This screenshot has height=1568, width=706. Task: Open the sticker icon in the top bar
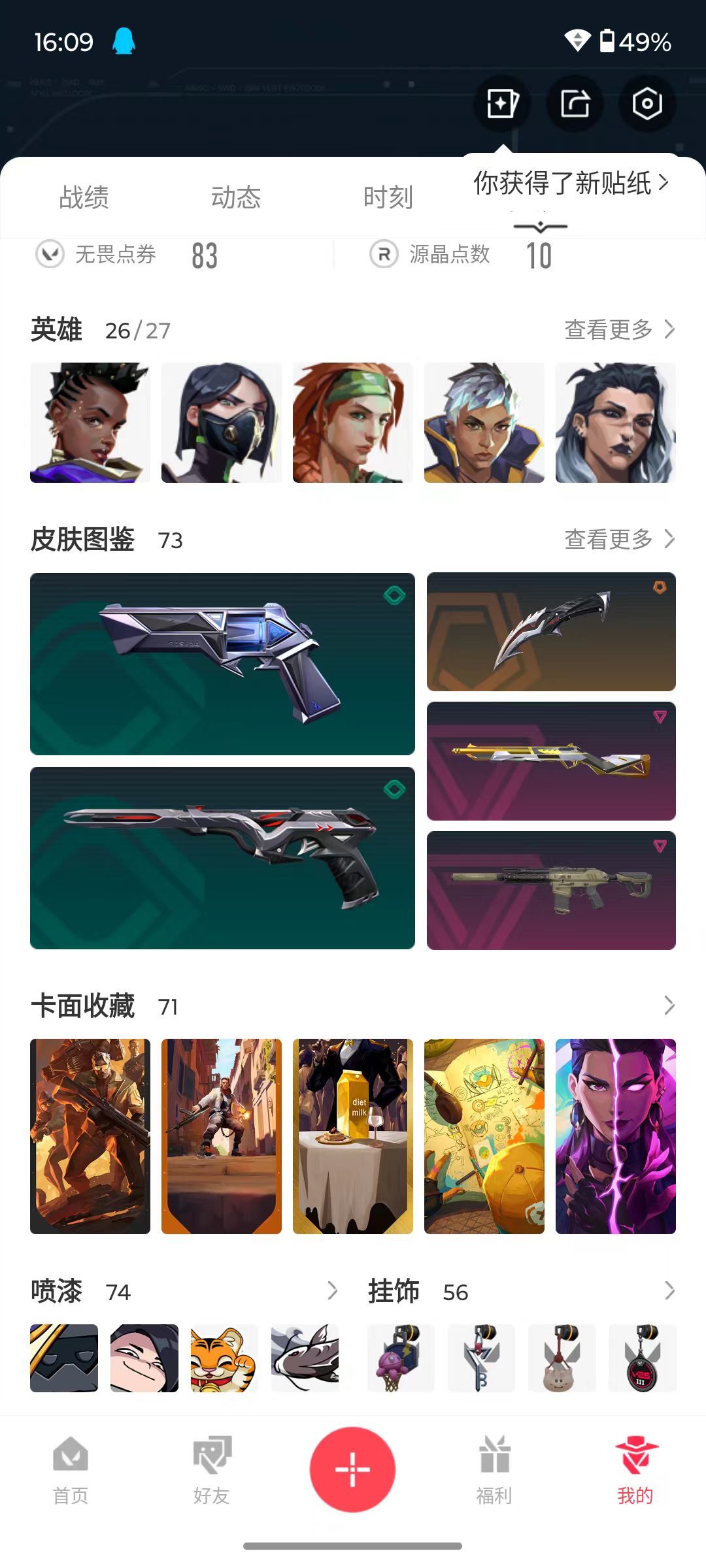click(x=502, y=104)
